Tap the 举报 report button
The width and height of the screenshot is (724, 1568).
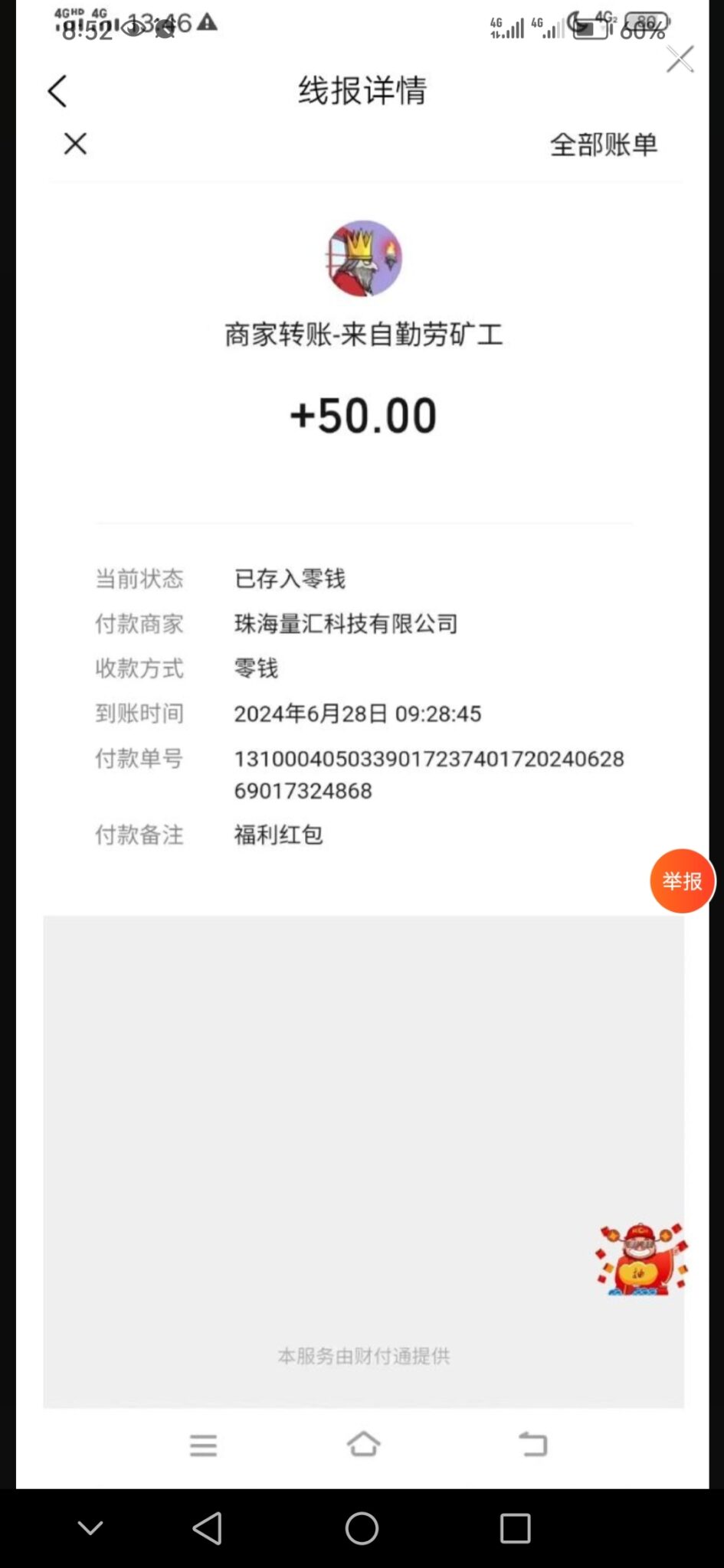(681, 881)
